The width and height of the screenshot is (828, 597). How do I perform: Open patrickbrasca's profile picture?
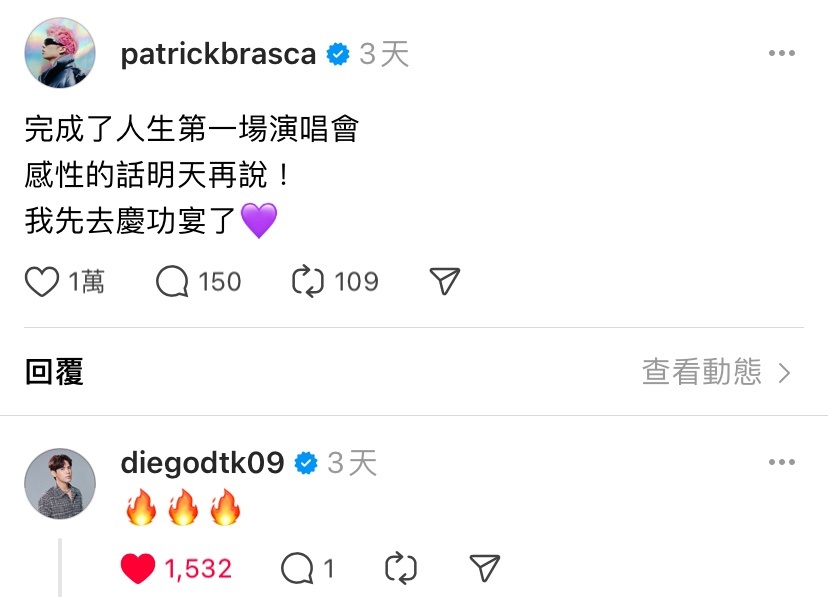[60, 53]
